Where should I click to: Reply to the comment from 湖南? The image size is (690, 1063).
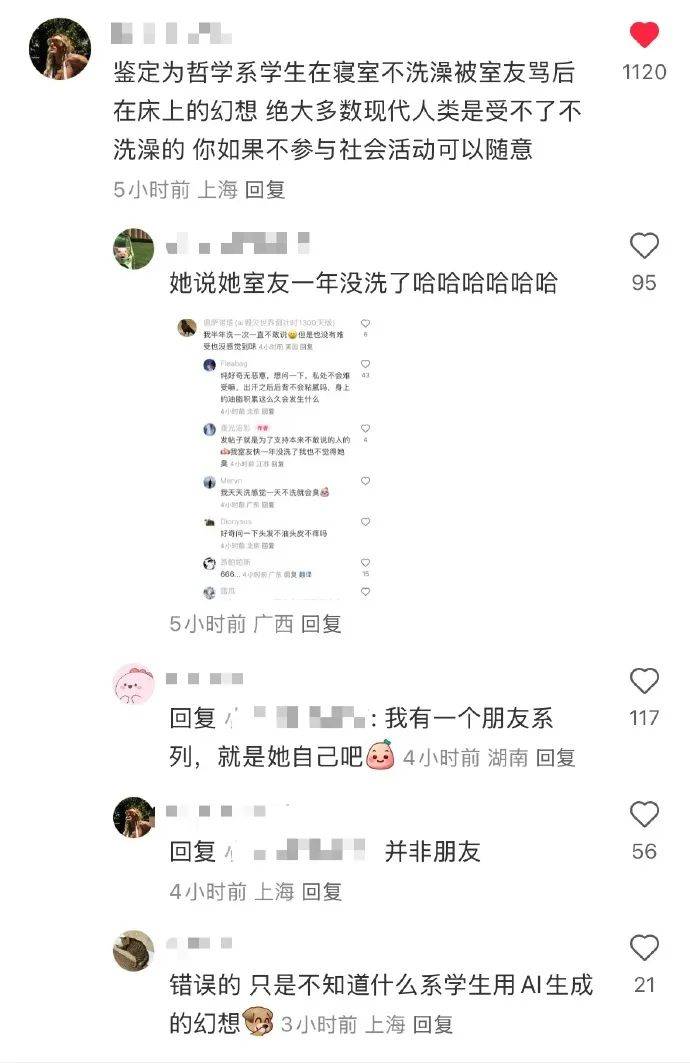click(x=556, y=757)
